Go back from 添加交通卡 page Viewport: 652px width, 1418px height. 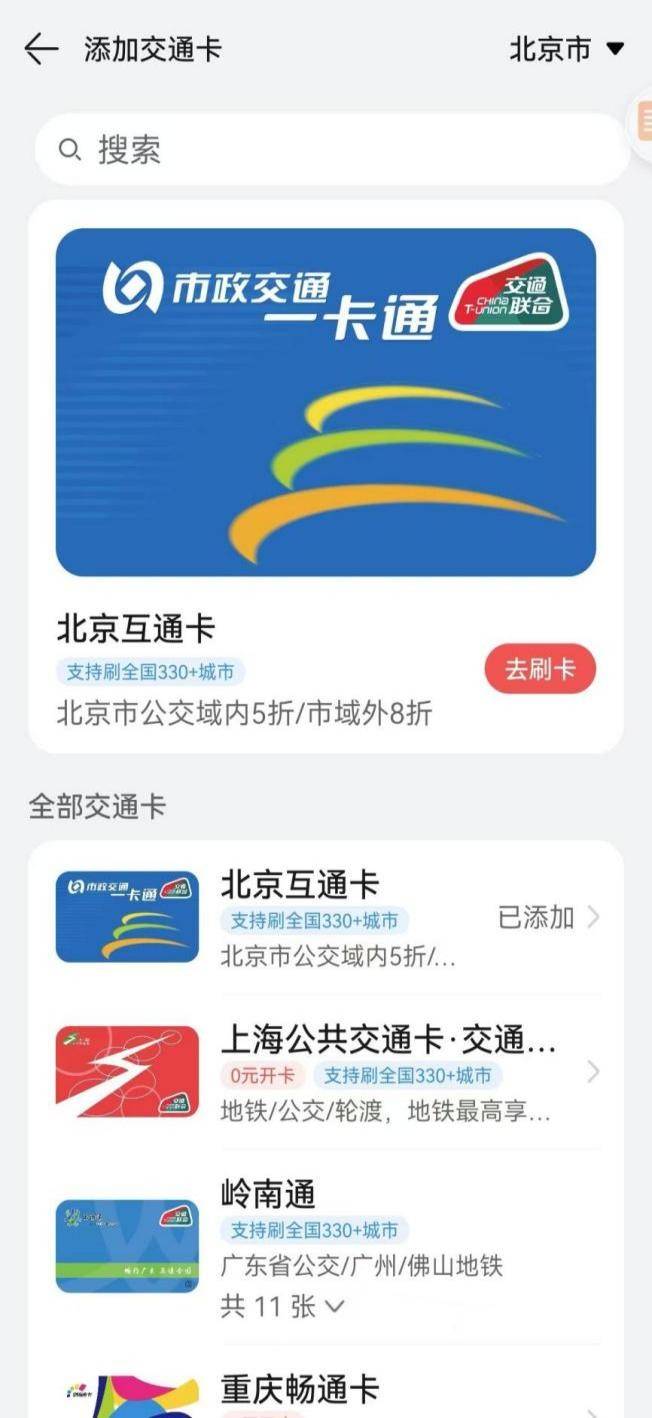41,49
